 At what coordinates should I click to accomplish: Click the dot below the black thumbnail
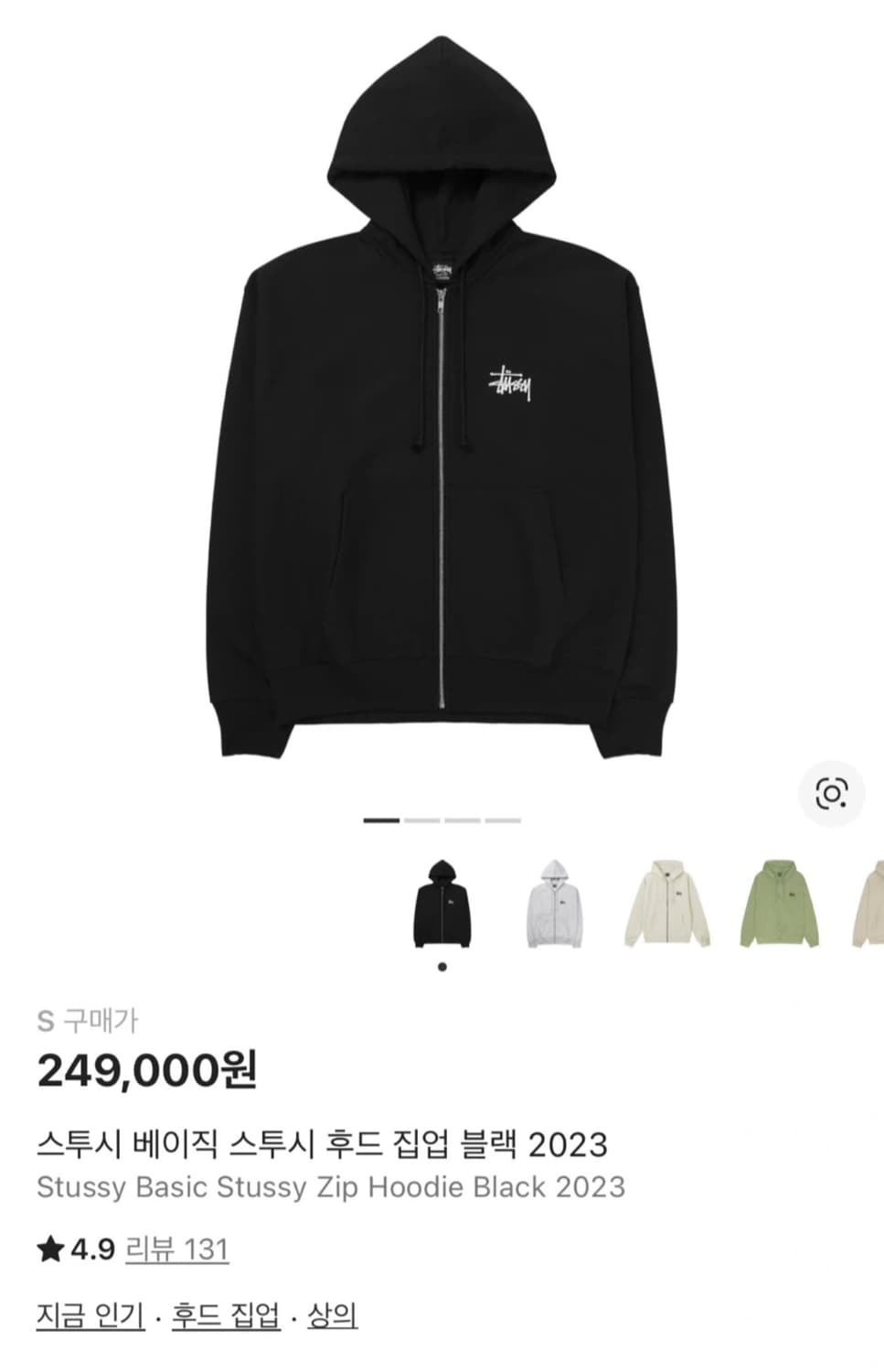pos(443,965)
